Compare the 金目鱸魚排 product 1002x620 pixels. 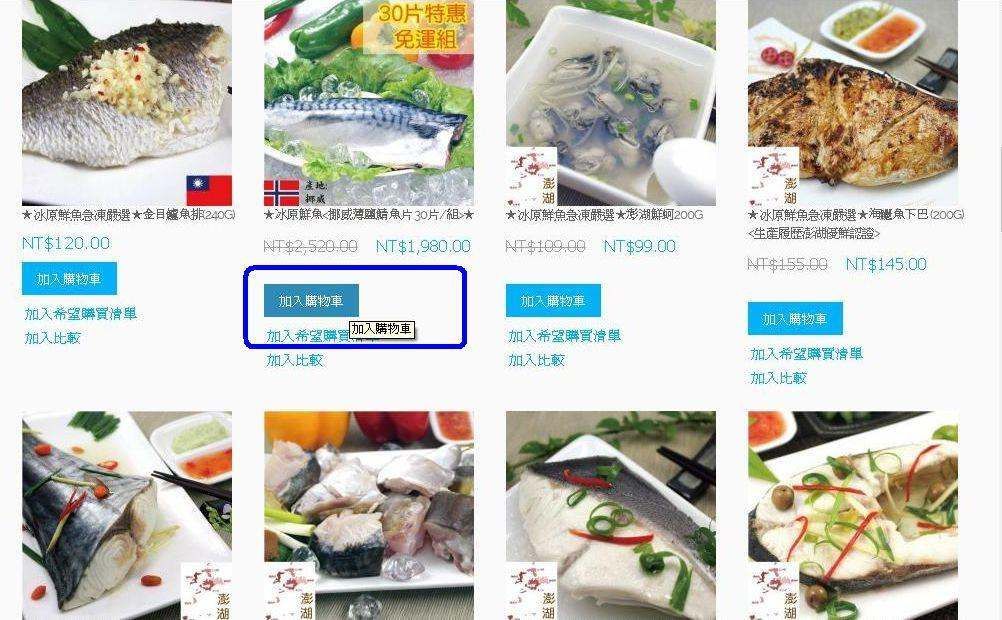point(53,338)
